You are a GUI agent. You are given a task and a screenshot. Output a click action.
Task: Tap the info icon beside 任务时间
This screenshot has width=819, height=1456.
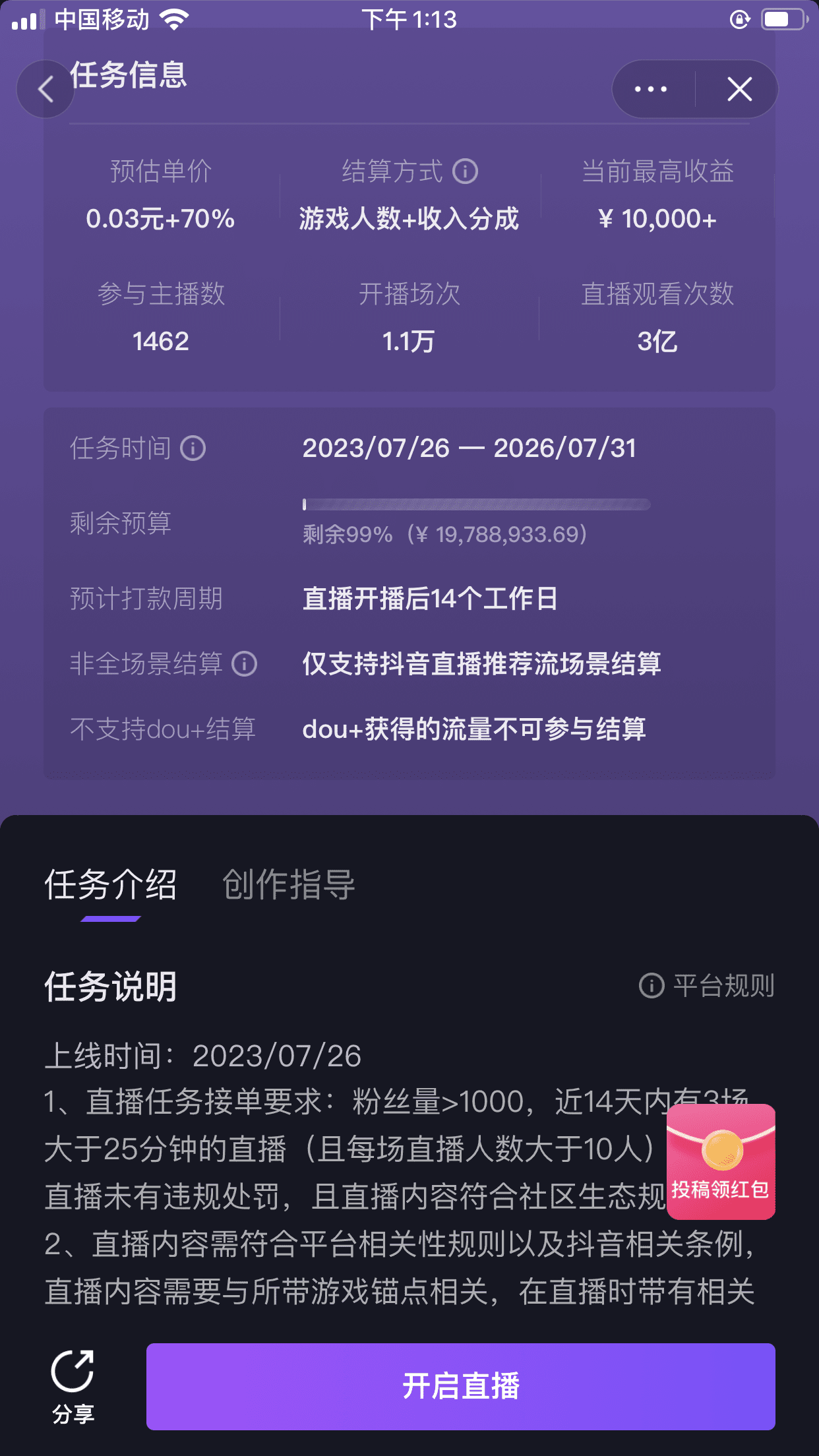192,447
